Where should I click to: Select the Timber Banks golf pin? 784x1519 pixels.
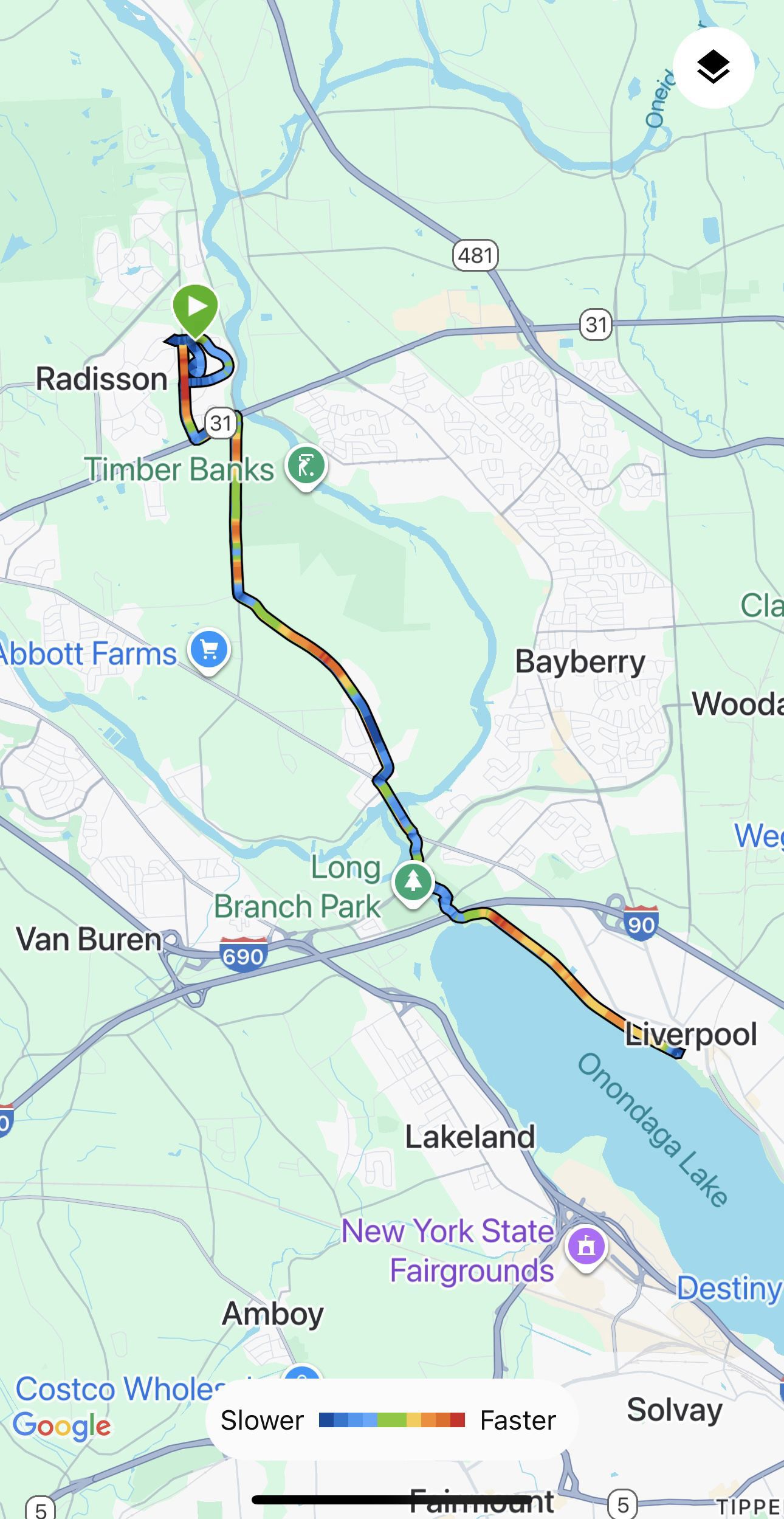pyautogui.click(x=307, y=468)
